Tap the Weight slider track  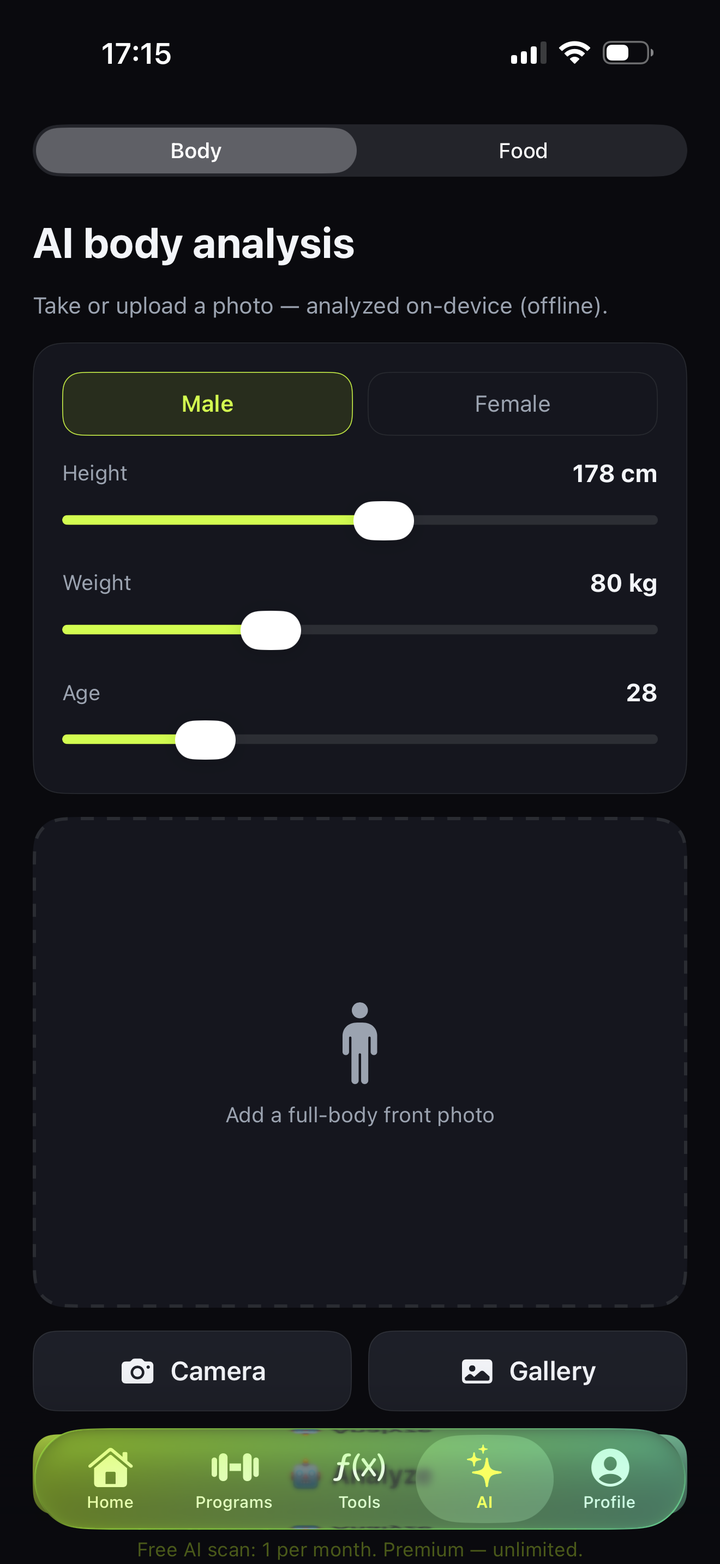click(360, 630)
